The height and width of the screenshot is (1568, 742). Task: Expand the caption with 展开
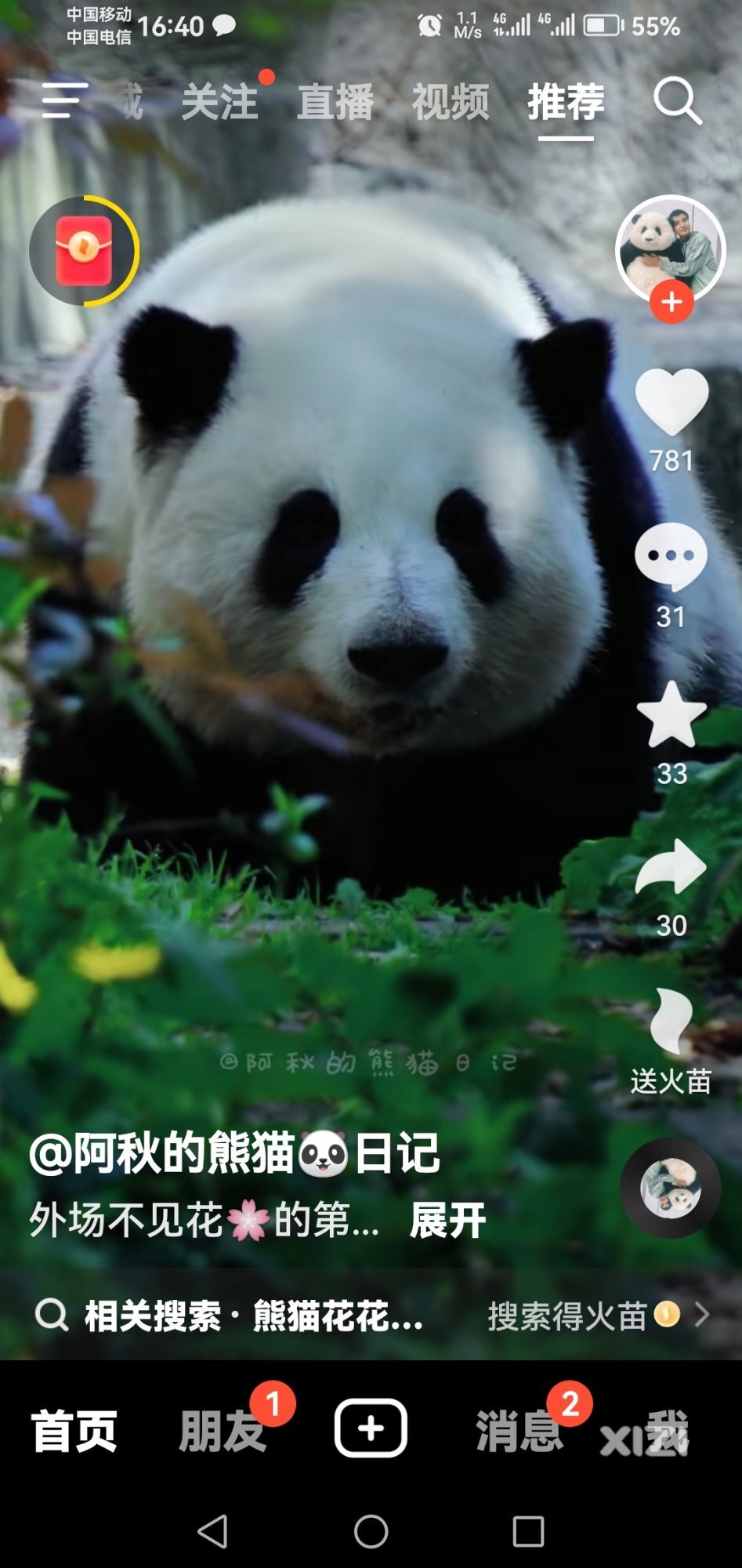click(x=447, y=1221)
